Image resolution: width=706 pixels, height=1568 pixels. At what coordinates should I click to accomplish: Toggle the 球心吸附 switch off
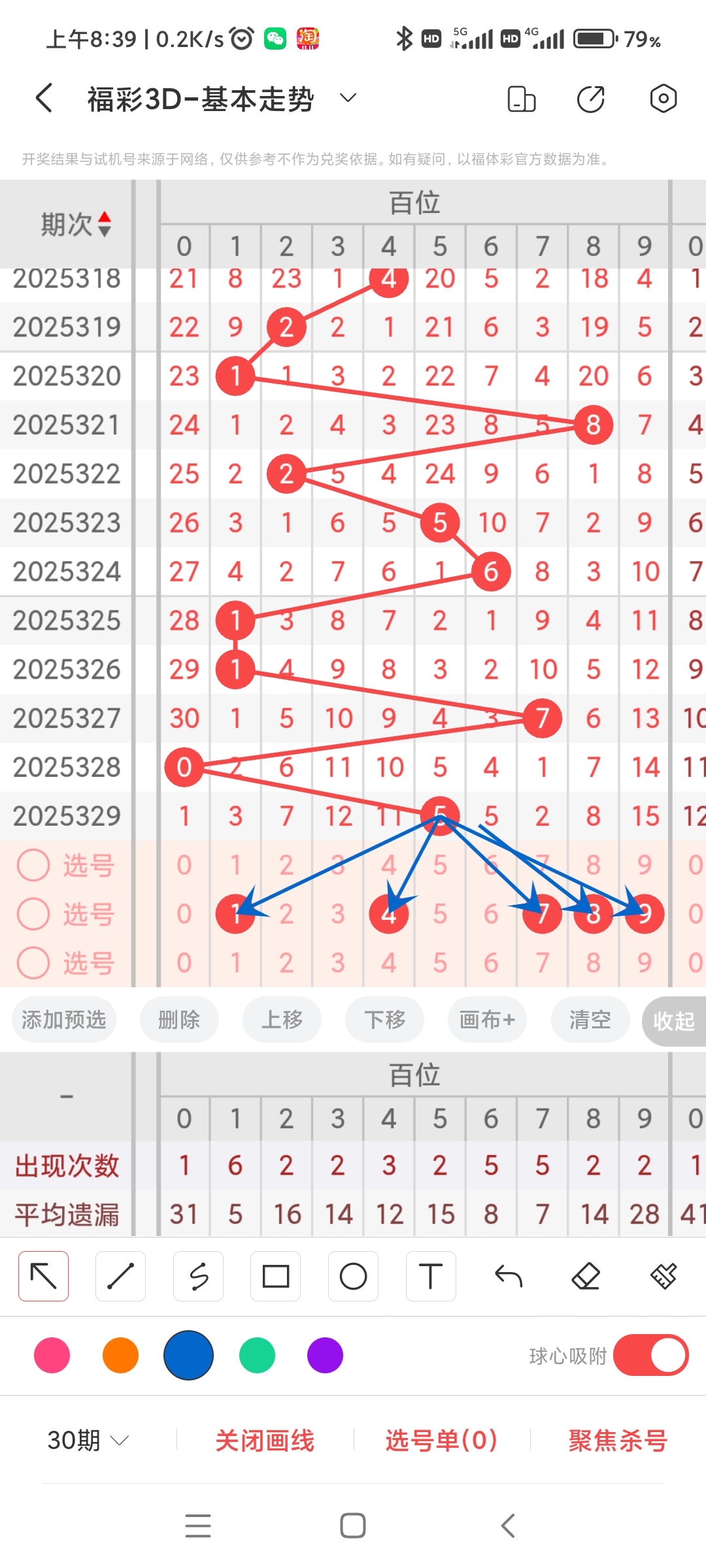tap(652, 1356)
